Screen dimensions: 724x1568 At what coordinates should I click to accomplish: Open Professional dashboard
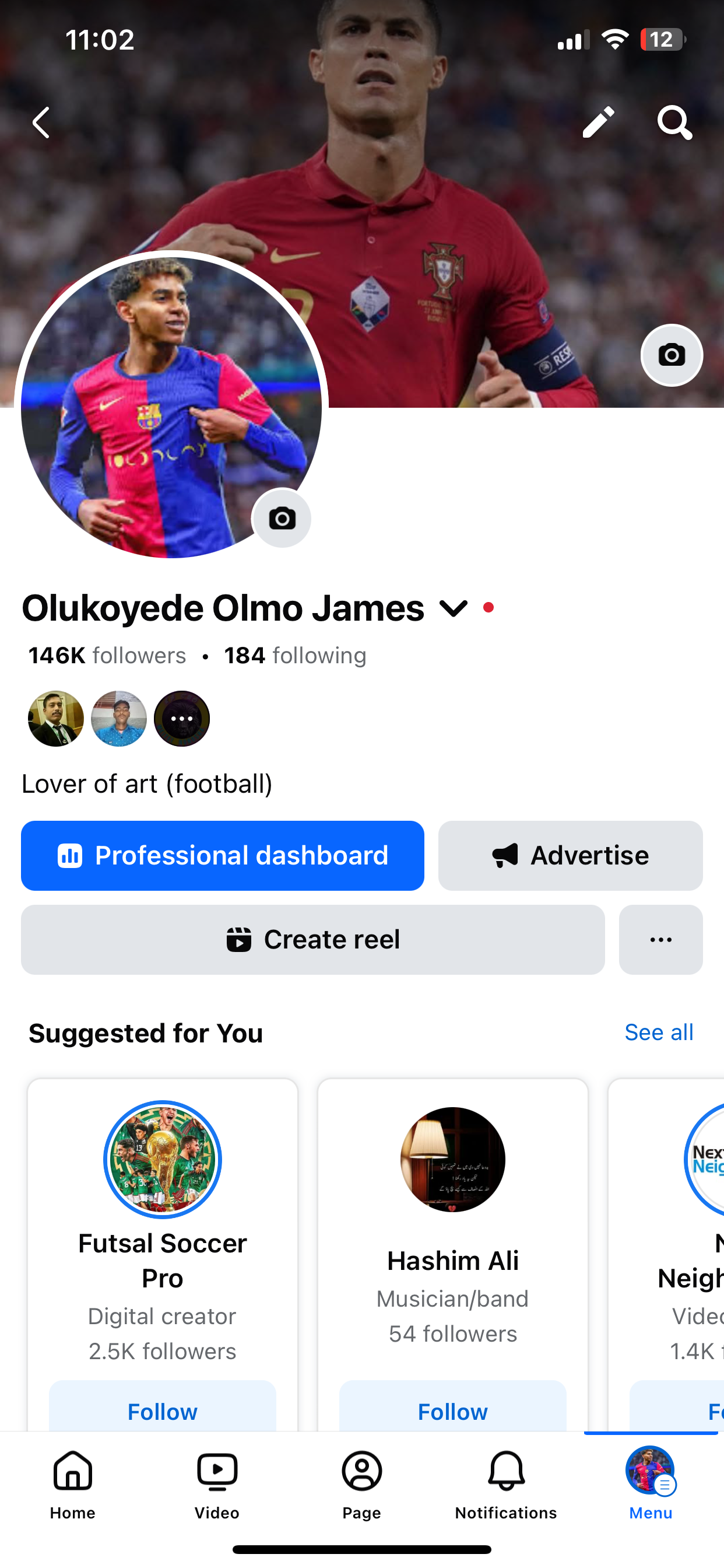pyautogui.click(x=223, y=855)
